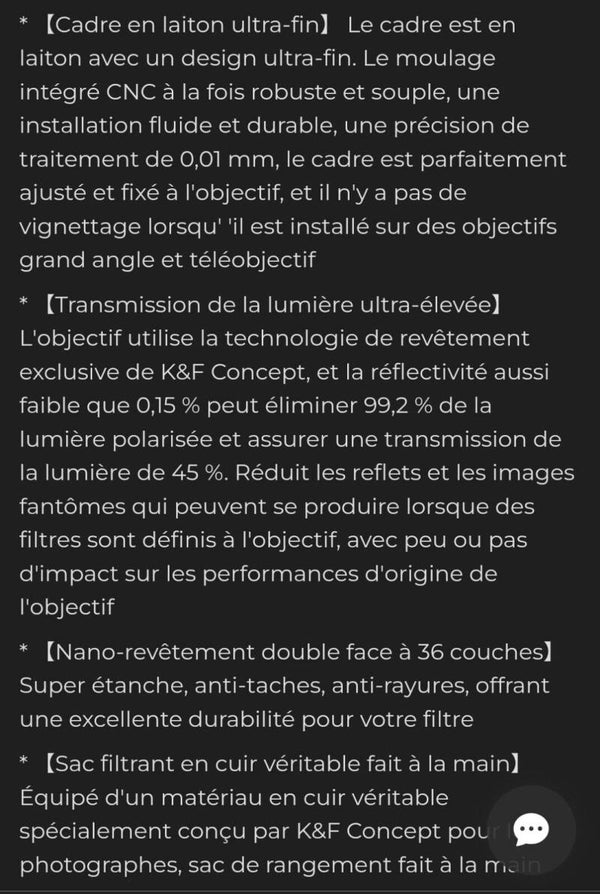Open the chat support bubble
Screen dimensions: 600x894
pyautogui.click(x=531, y=829)
